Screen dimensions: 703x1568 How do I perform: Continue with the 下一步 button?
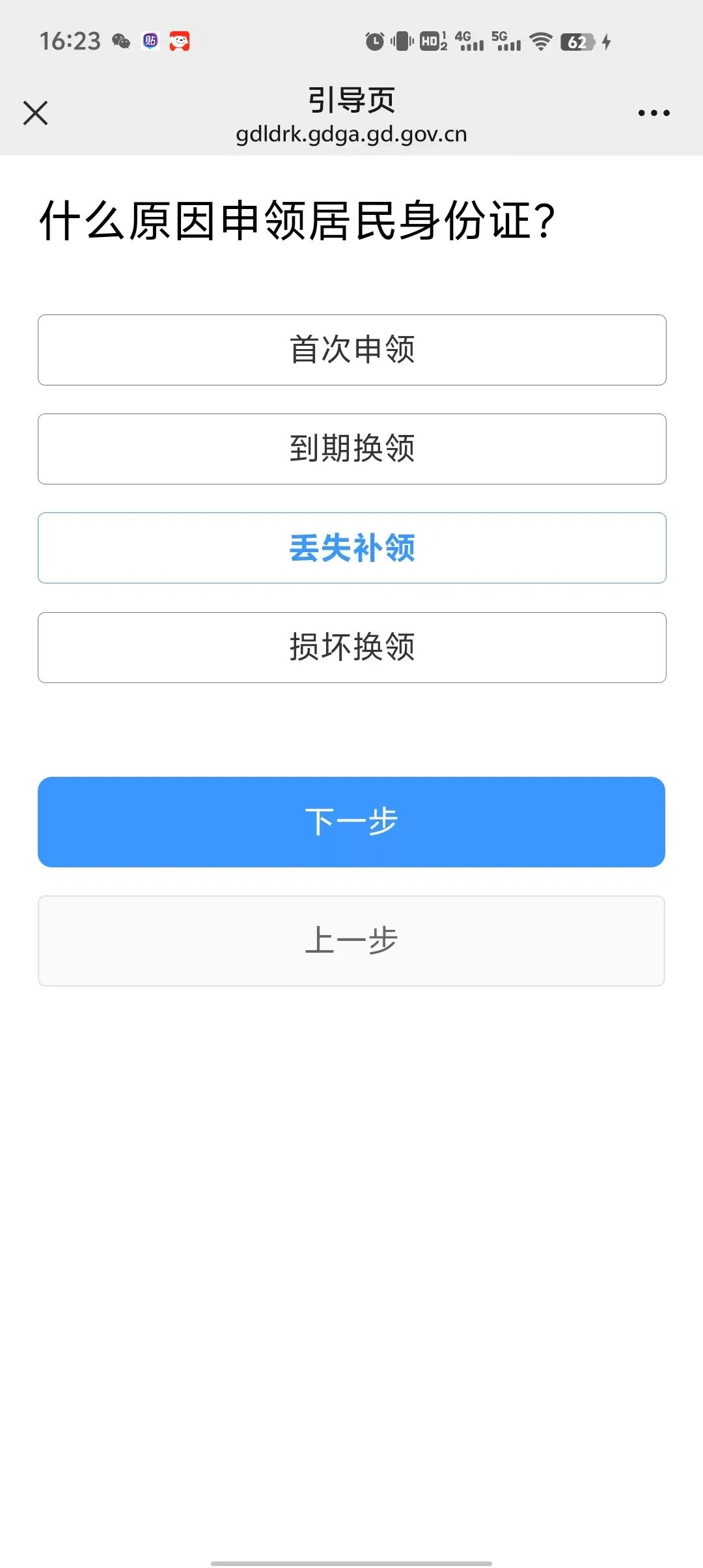click(x=351, y=822)
